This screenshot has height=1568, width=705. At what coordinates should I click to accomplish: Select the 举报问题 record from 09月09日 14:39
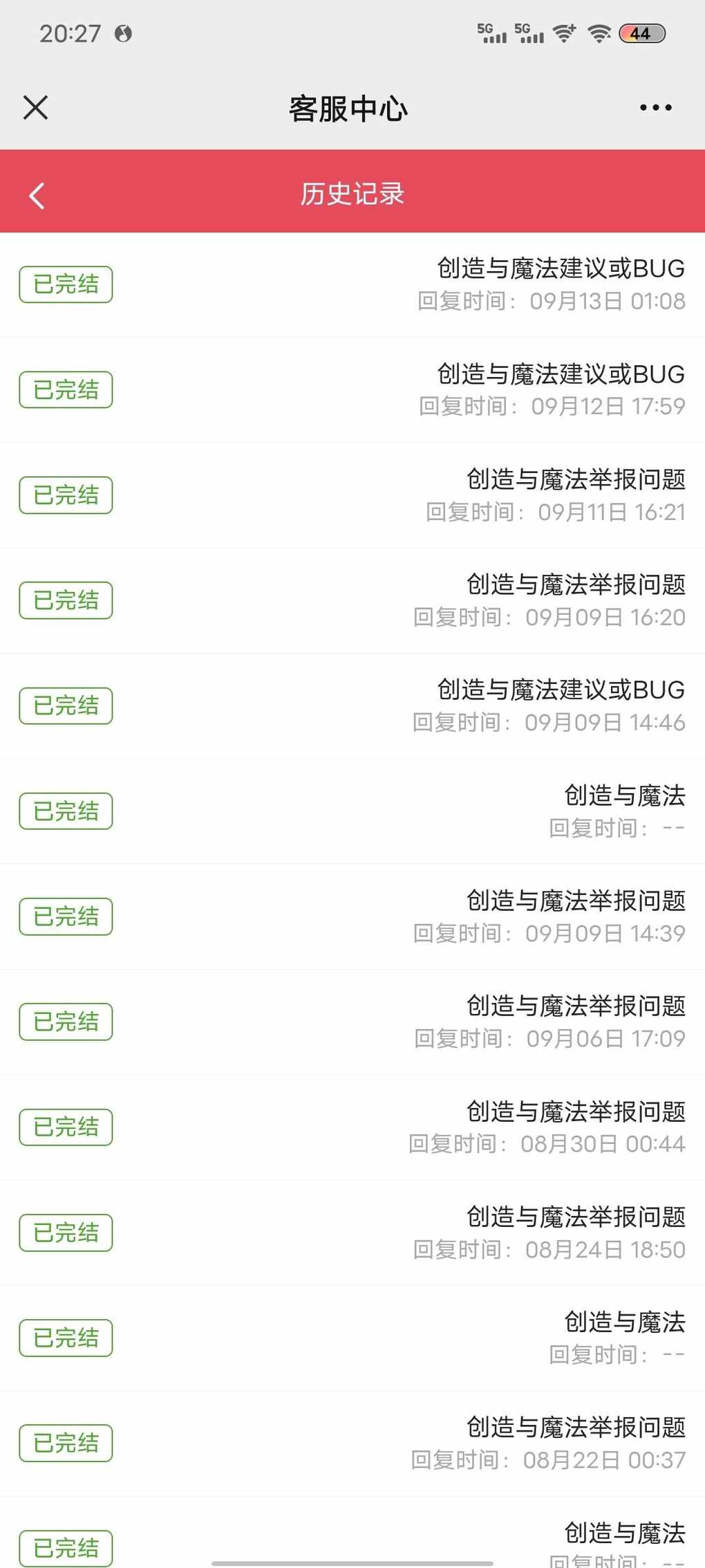tap(352, 917)
